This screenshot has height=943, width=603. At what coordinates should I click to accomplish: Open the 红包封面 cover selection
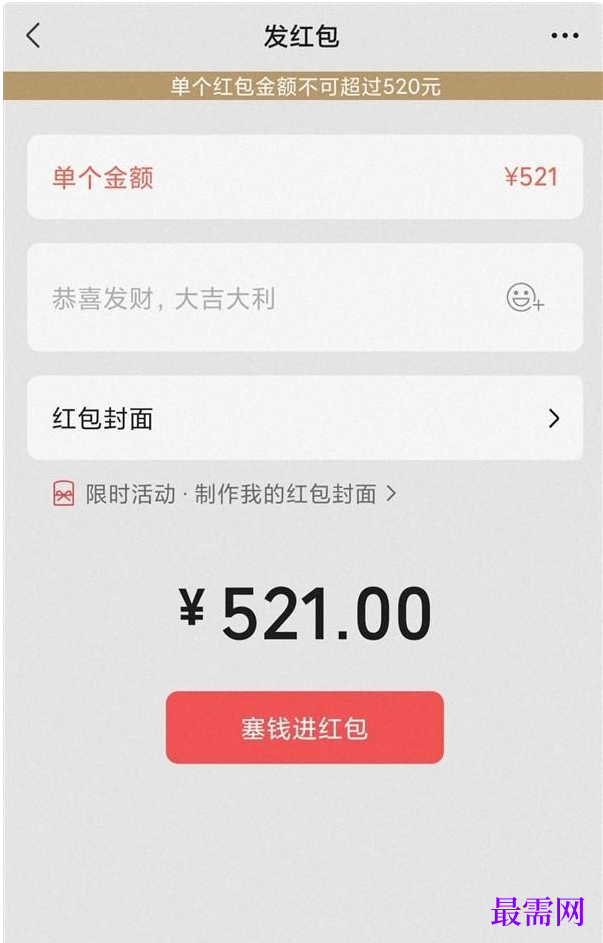(304, 418)
